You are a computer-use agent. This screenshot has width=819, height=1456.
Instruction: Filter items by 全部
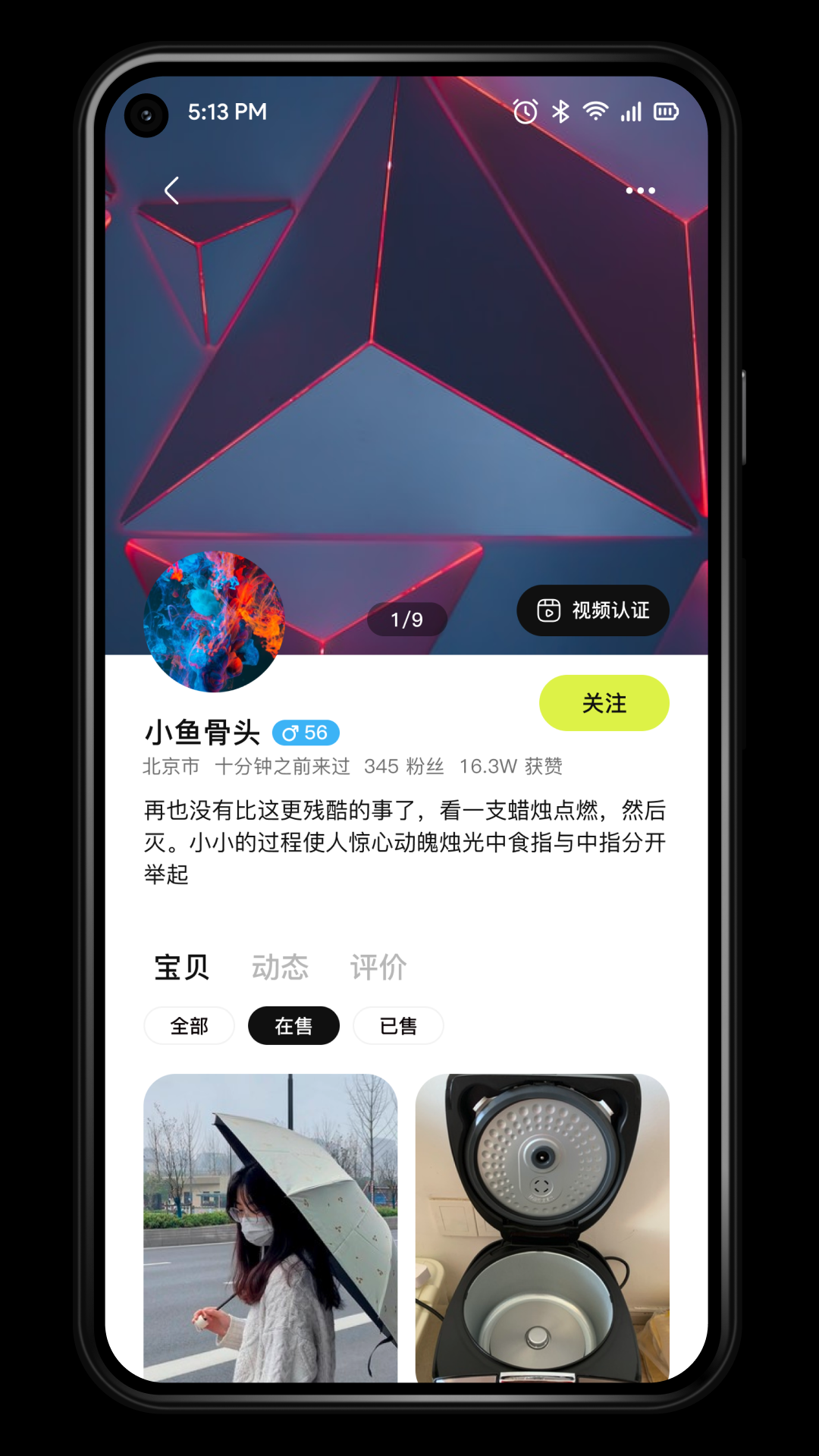click(189, 1026)
